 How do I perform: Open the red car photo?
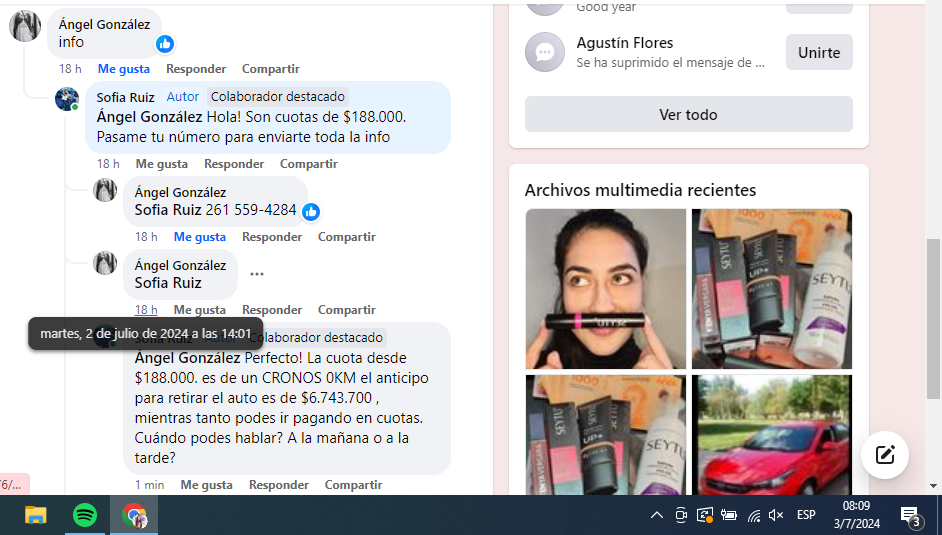point(771,435)
